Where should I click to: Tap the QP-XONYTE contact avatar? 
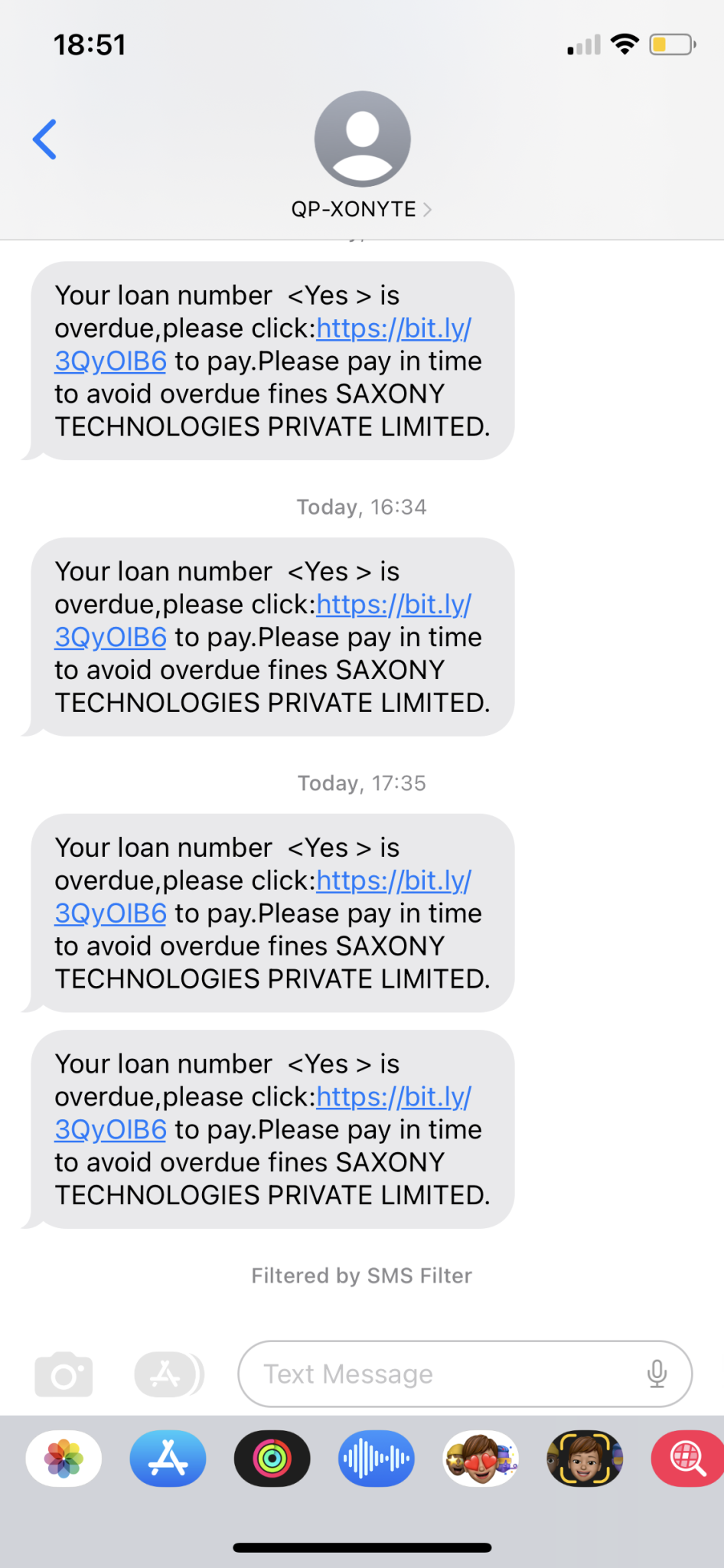click(362, 138)
